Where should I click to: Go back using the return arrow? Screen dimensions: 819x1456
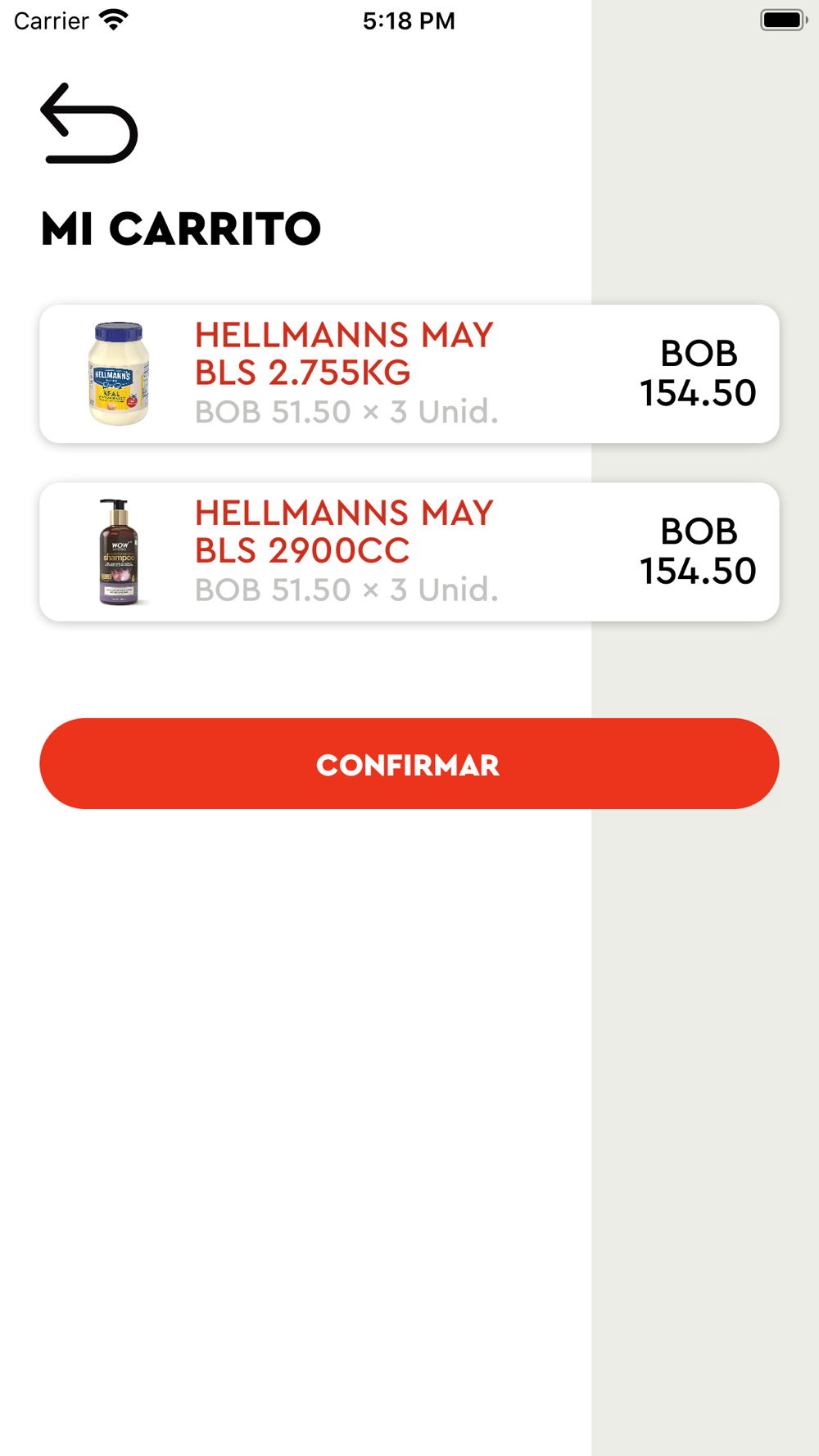[89, 124]
